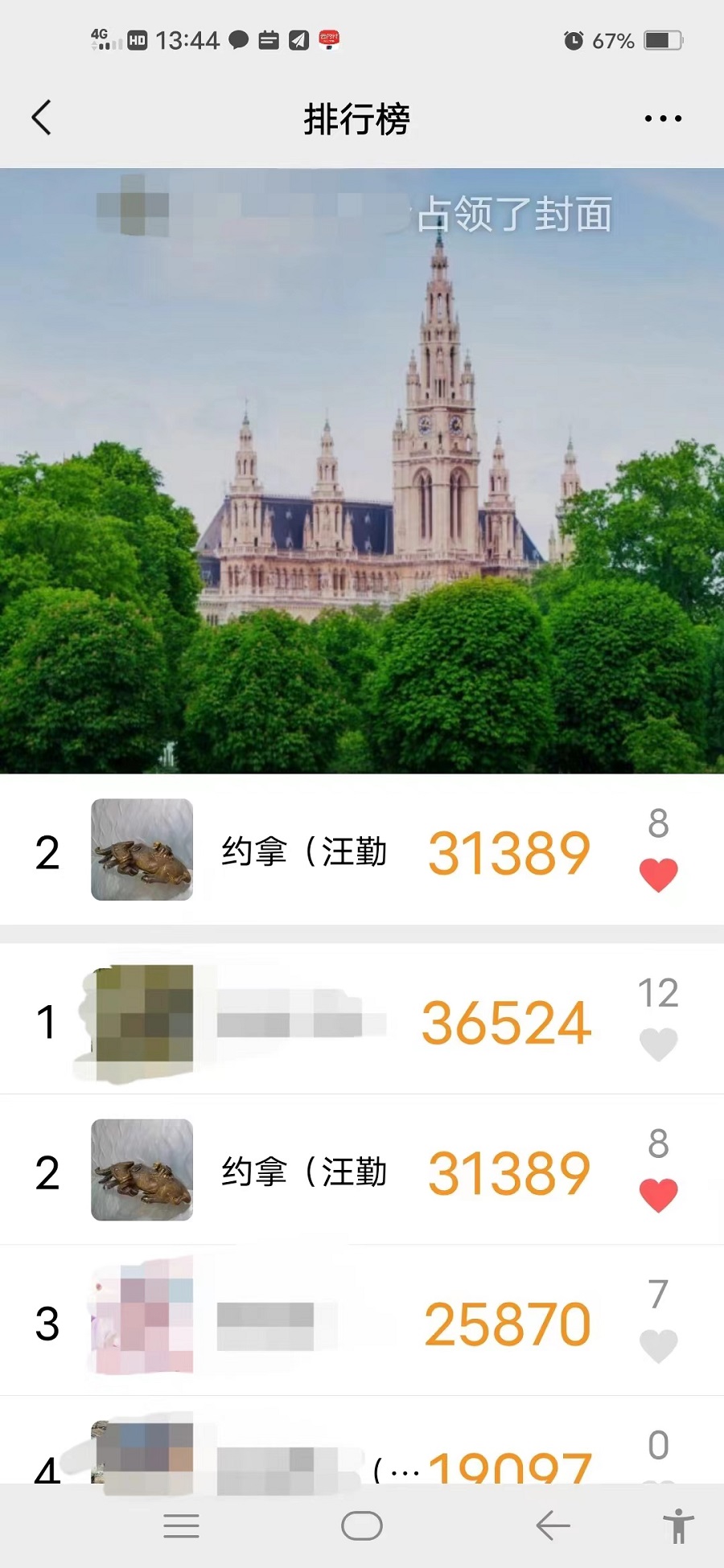The image size is (724, 1568).
Task: Select 约拿's profile thumbnail image
Action: click(141, 850)
